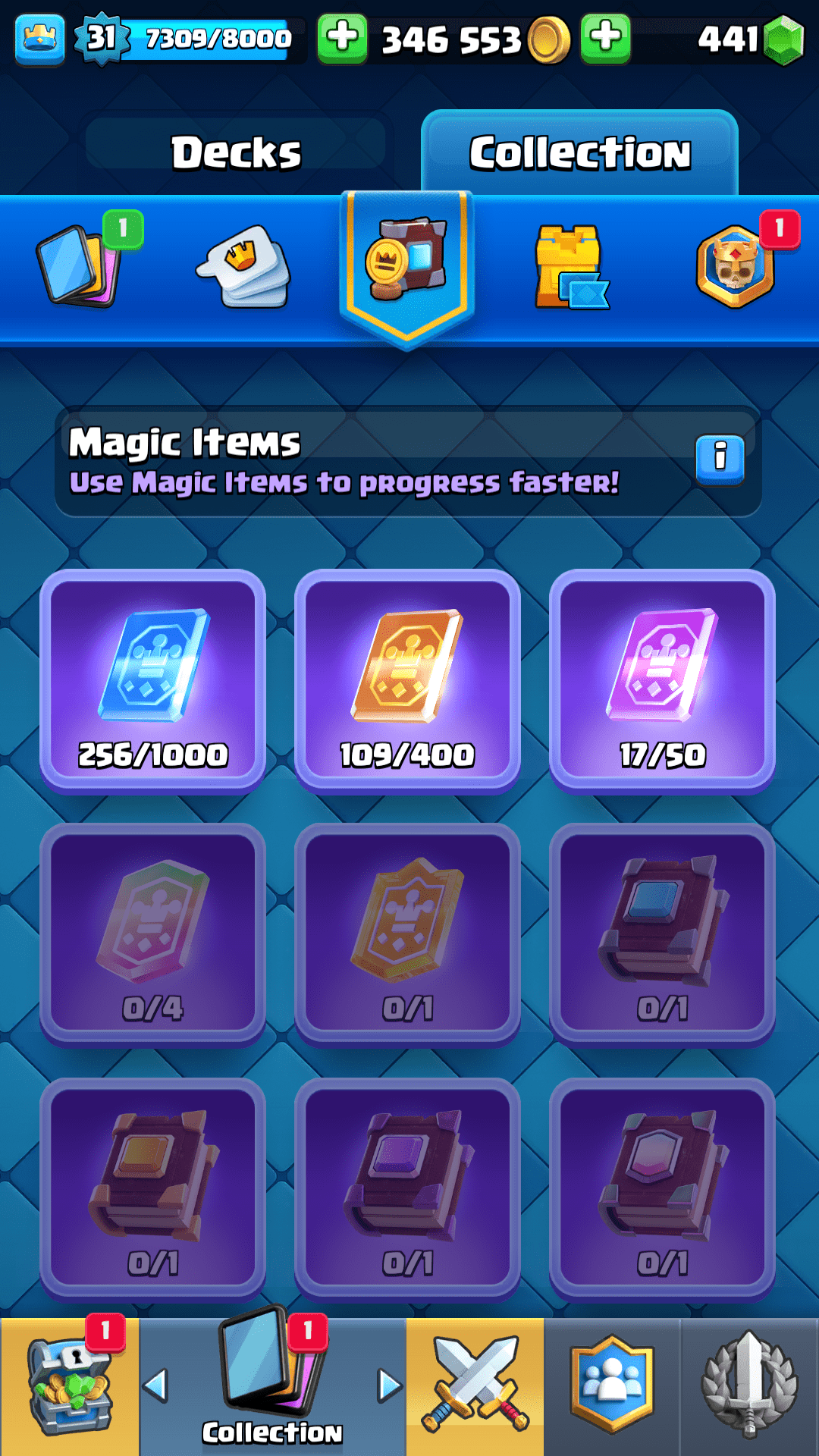The height and width of the screenshot is (1456, 819).
Task: Open the skull banner badge section
Action: click(736, 265)
